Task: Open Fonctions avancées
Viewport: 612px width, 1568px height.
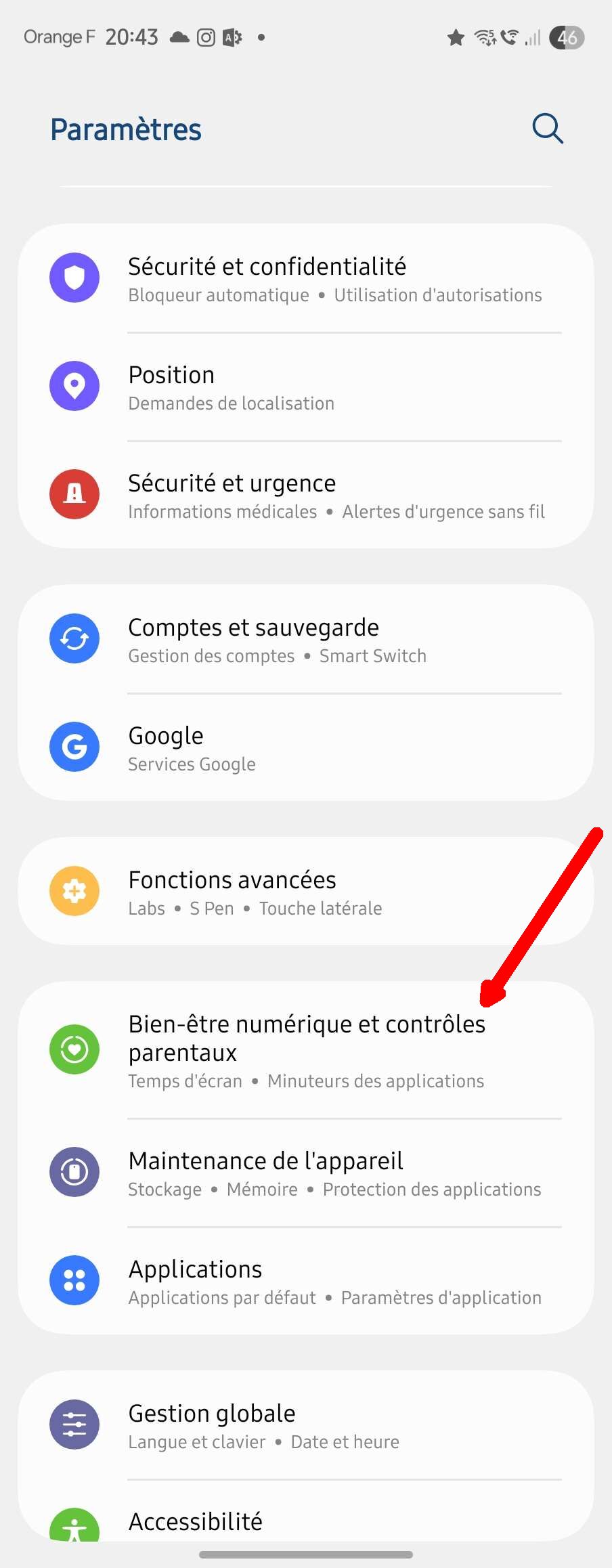Action: pos(306,892)
